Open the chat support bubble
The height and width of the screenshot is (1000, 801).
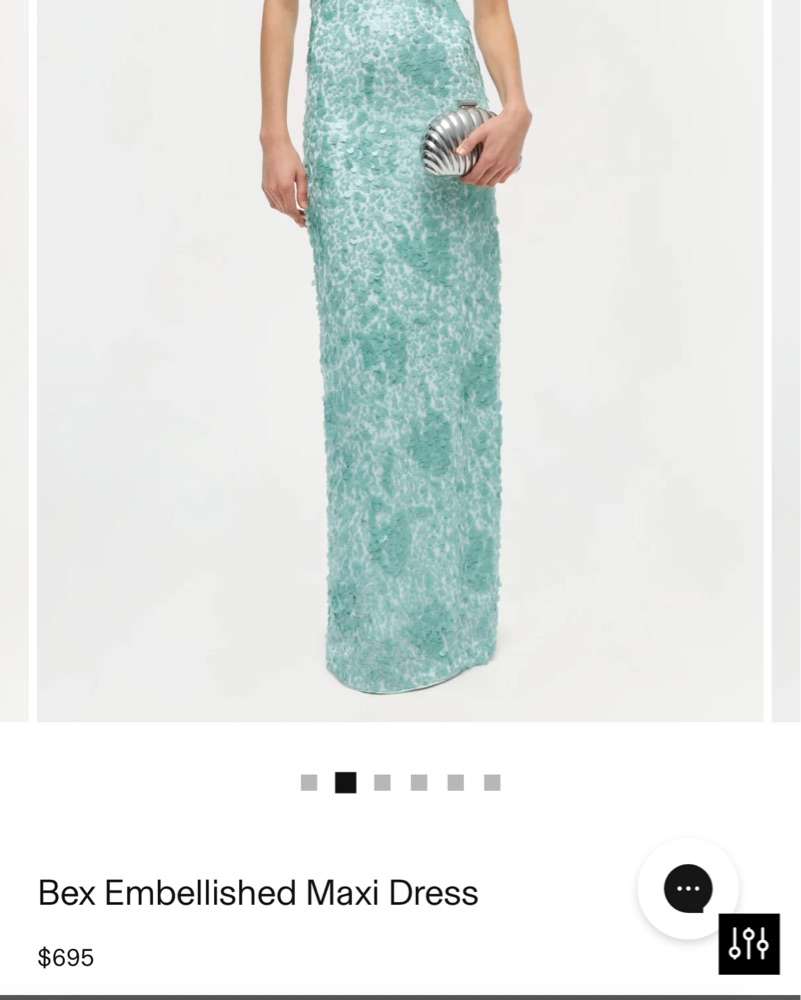click(x=688, y=888)
